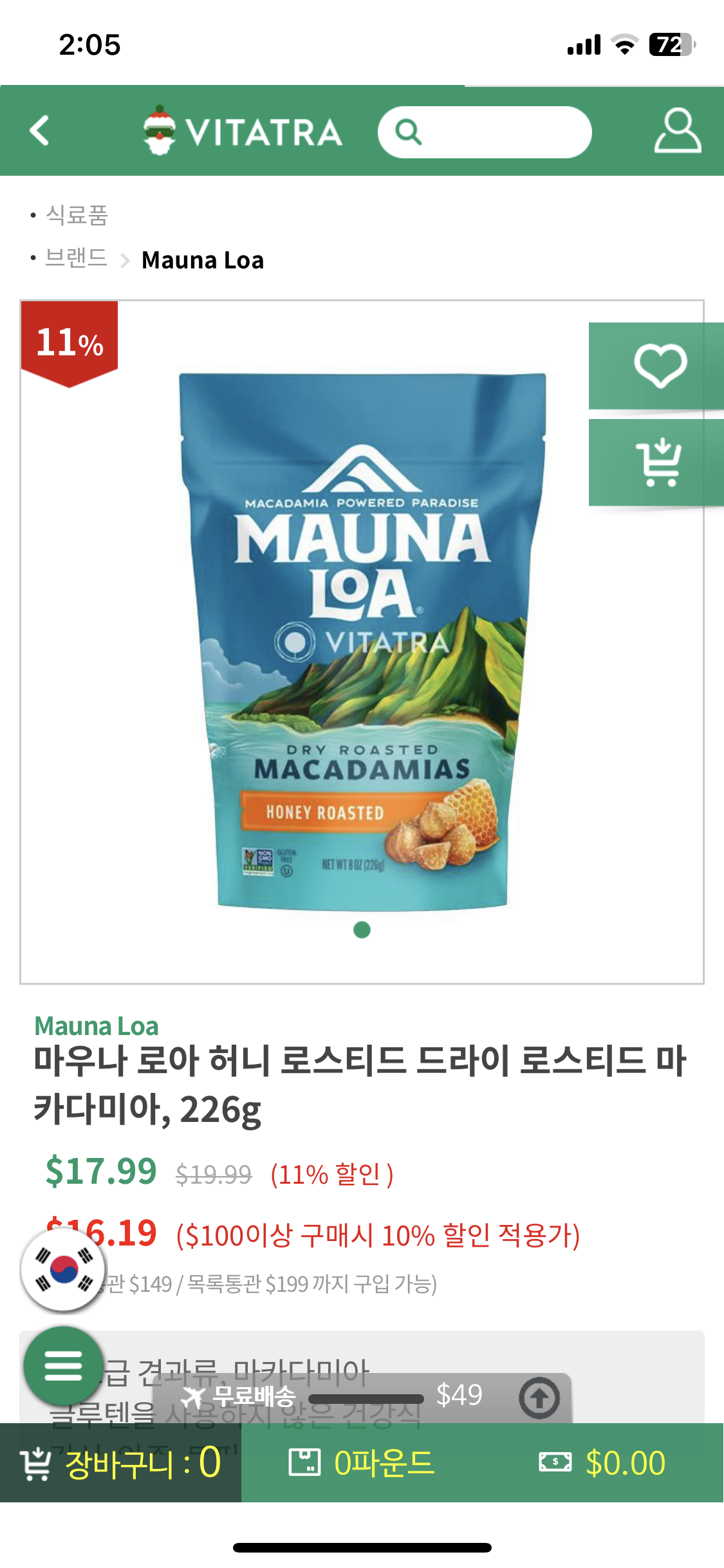The height and width of the screenshot is (1568, 724).
Task: Go back using the header arrow
Action: point(40,131)
